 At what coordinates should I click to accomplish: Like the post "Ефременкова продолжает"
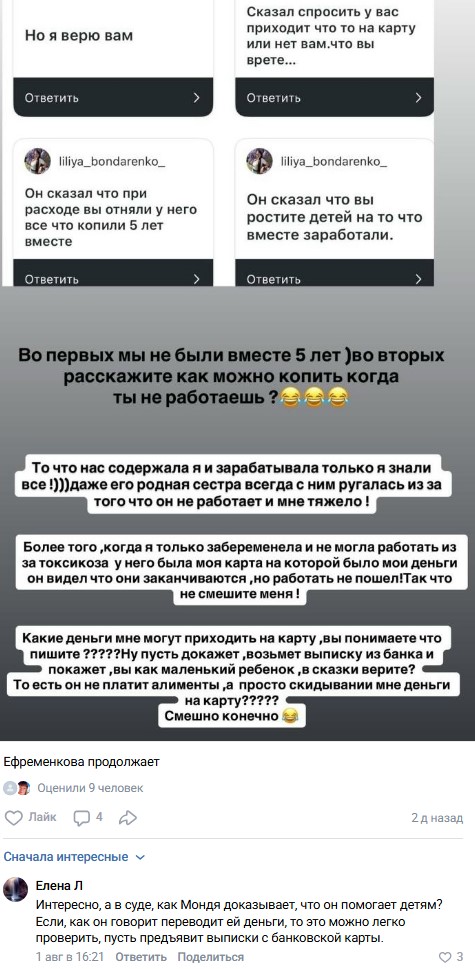(30, 818)
